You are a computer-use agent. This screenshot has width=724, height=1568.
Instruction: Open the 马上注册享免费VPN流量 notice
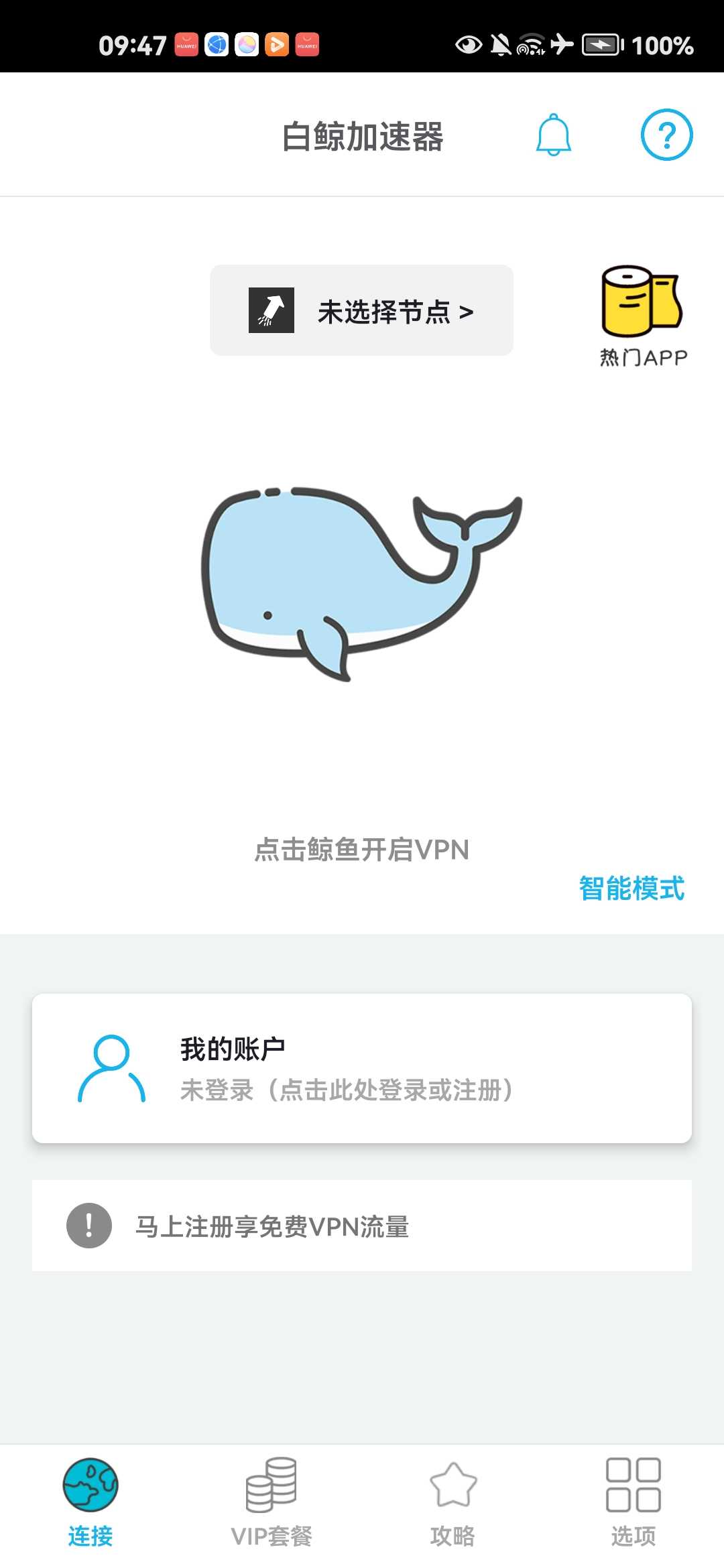click(x=362, y=1226)
